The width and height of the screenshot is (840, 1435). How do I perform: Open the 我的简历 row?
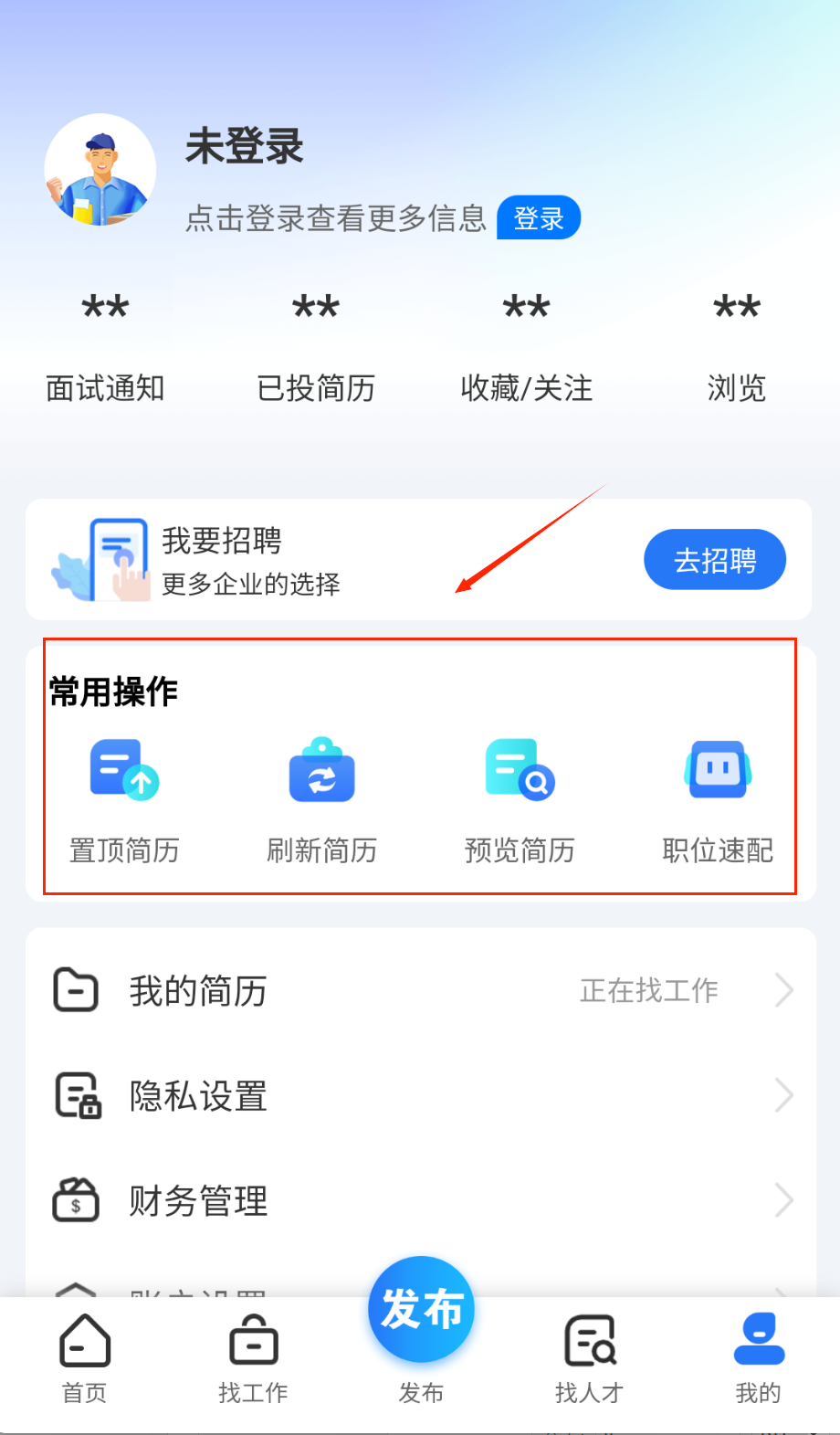(x=420, y=990)
